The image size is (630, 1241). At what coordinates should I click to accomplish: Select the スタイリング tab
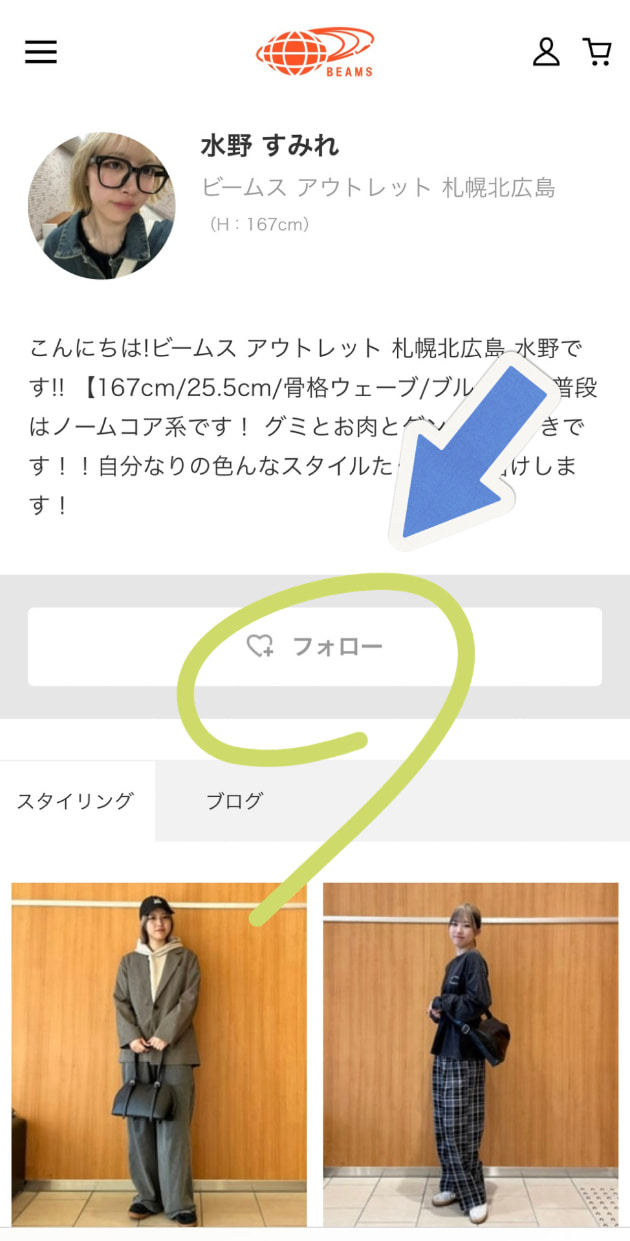pos(76,801)
